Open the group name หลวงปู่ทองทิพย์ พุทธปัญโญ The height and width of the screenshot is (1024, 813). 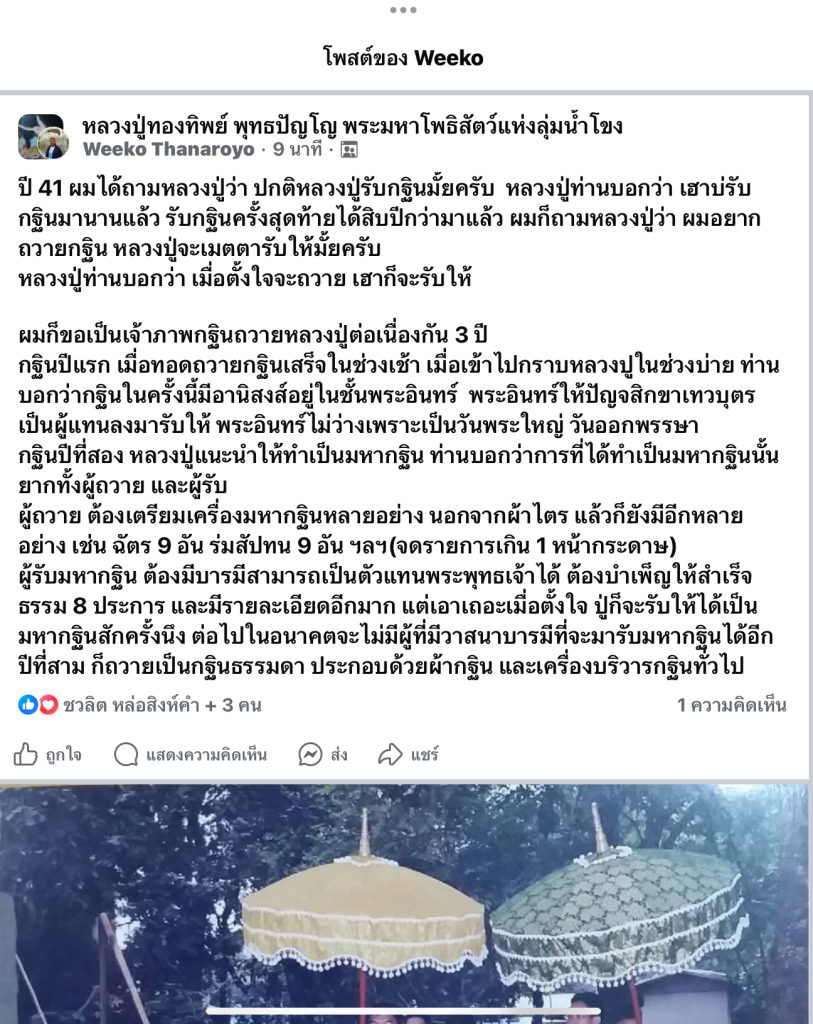tap(353, 126)
